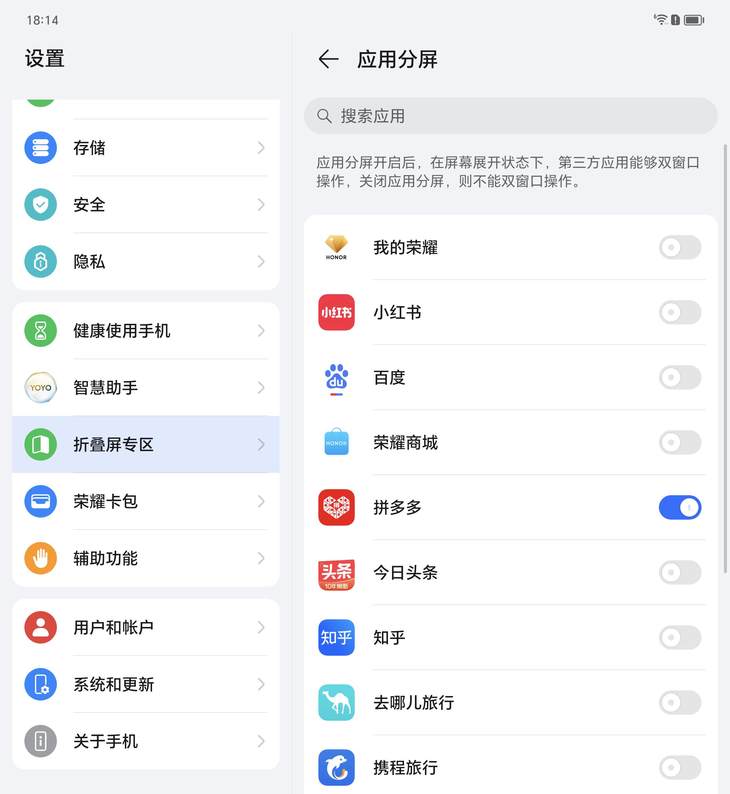Open the 安全 settings row
The width and height of the screenshot is (730, 794).
pyautogui.click(x=146, y=205)
